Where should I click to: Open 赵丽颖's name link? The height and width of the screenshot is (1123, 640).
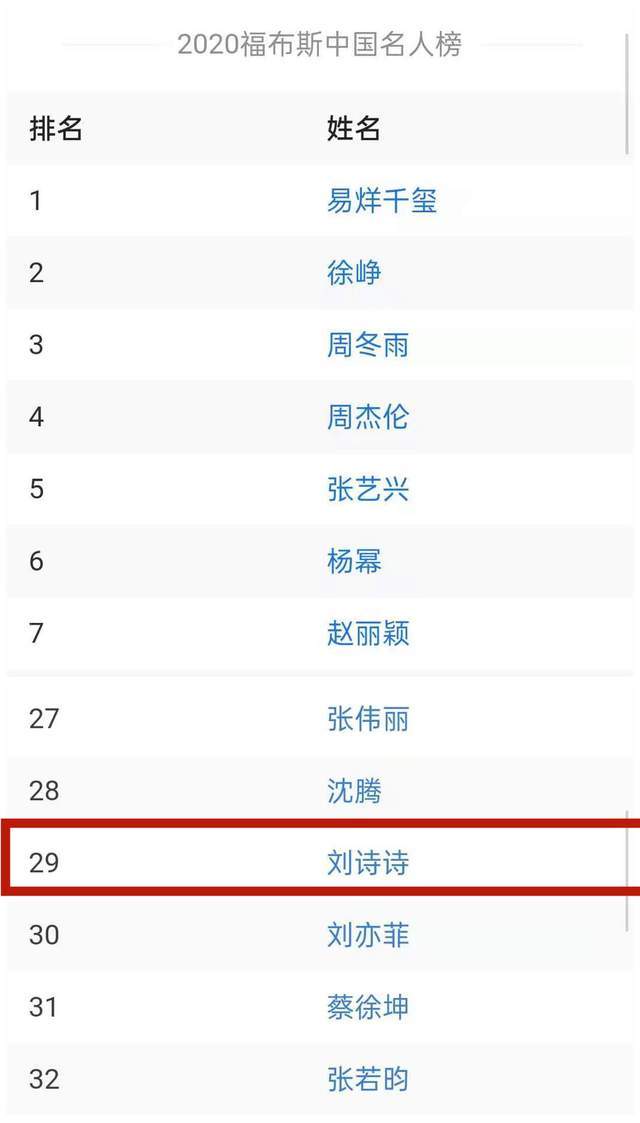click(x=368, y=633)
